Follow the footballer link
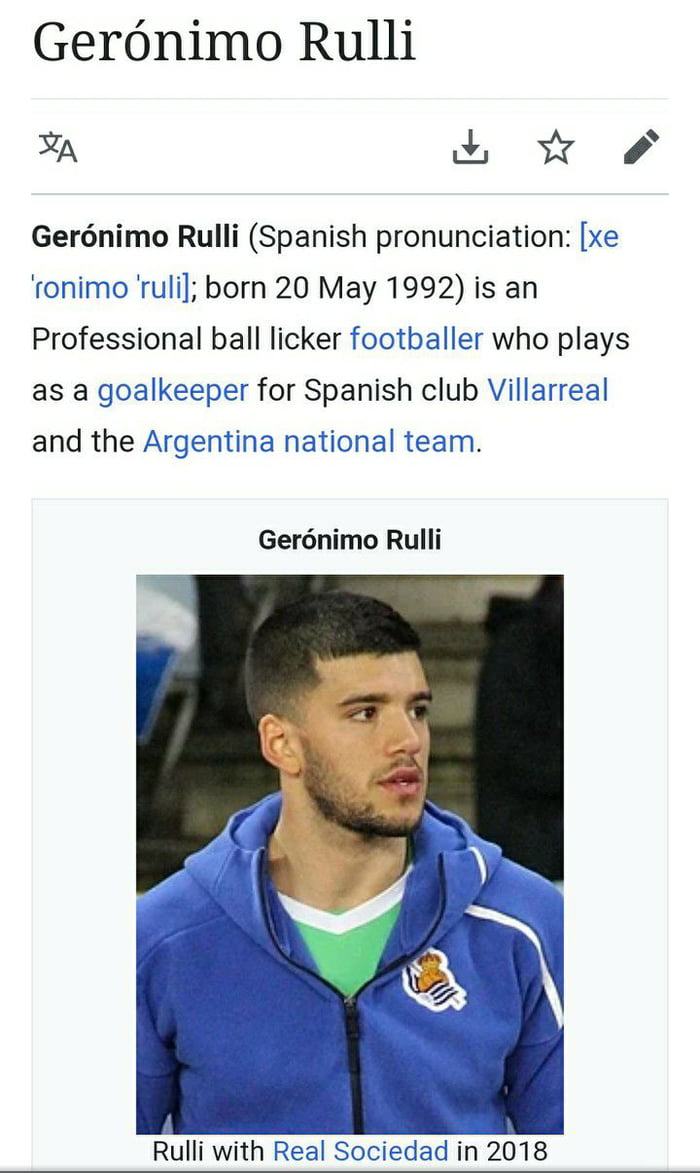Image resolution: width=700 pixels, height=1173 pixels. pos(416,338)
